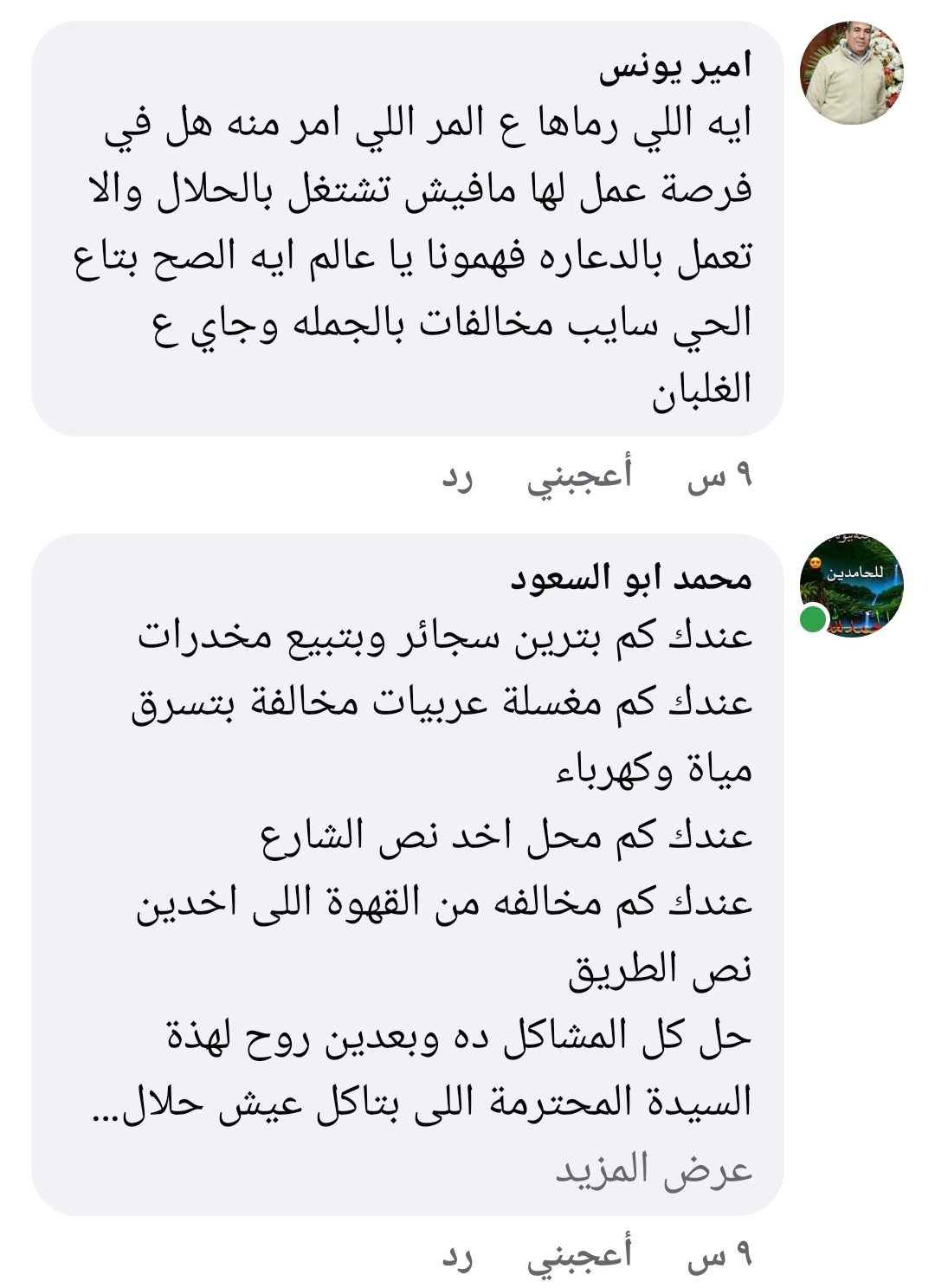Open محمد ابو السعود profile picture
The width and height of the screenshot is (935, 1288).
click(851, 586)
